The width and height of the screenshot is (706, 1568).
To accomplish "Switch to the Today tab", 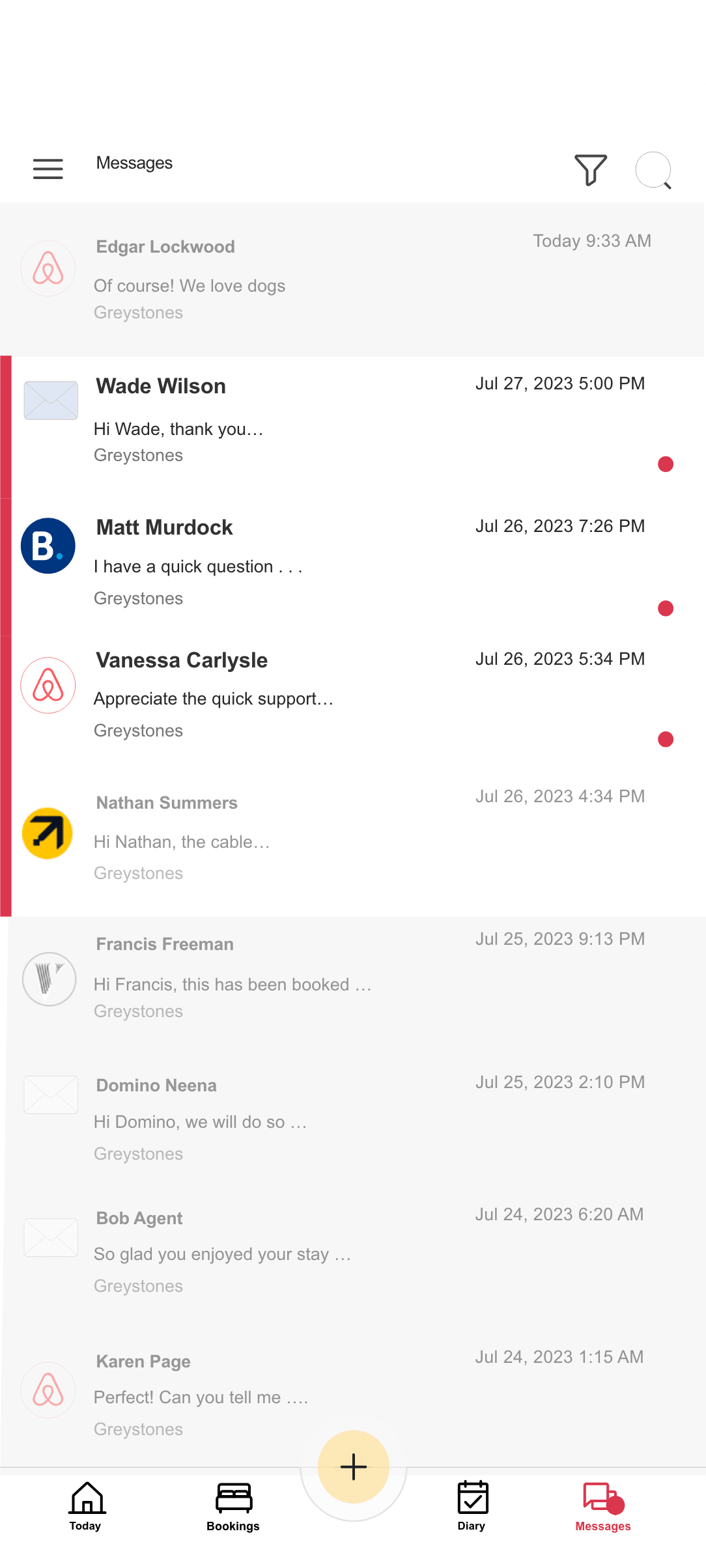I will [x=86, y=1507].
